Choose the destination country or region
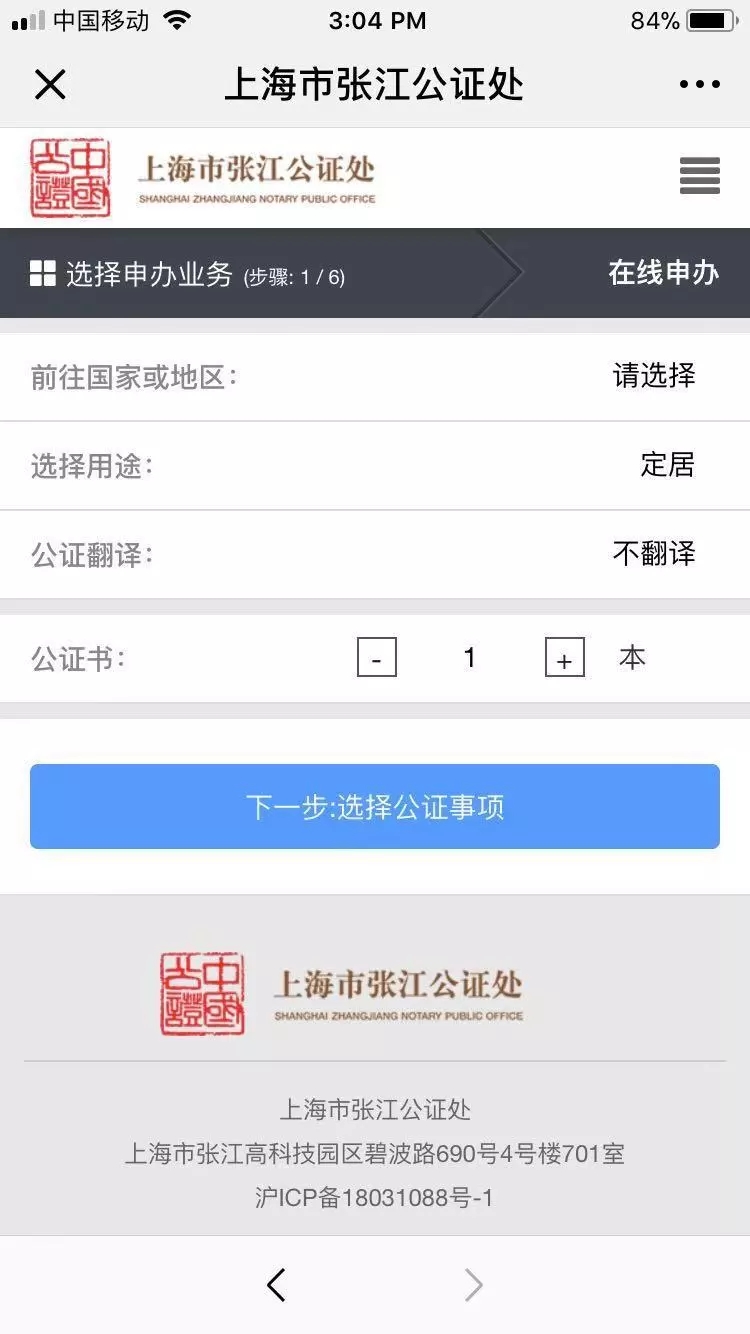This screenshot has width=750, height=1334. coord(375,377)
